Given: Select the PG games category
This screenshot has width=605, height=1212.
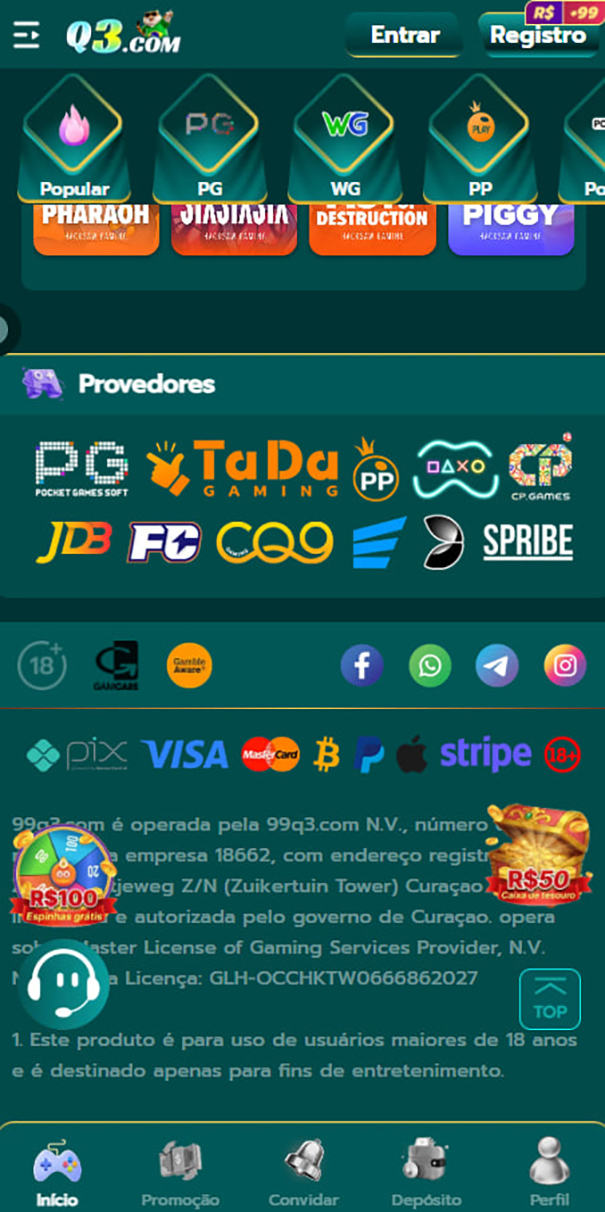Looking at the screenshot, I should coord(210,140).
